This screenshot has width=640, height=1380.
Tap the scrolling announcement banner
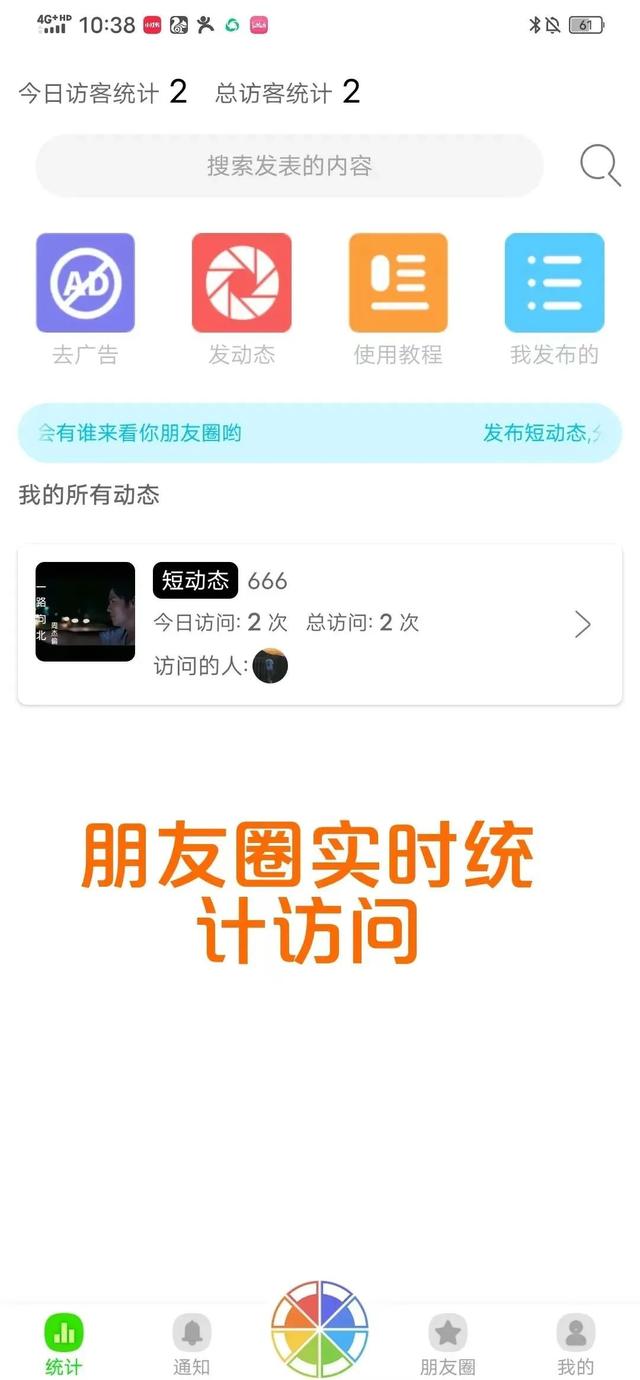click(320, 433)
